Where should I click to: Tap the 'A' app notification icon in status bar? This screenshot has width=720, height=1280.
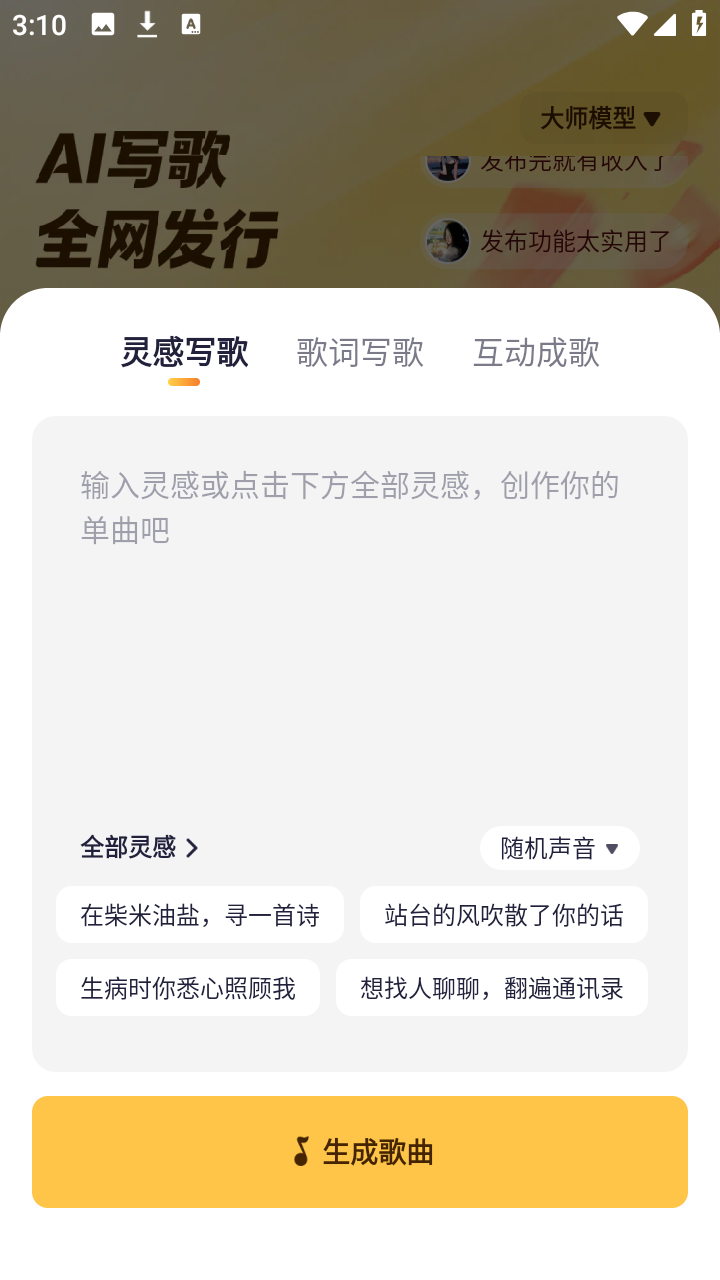point(190,24)
